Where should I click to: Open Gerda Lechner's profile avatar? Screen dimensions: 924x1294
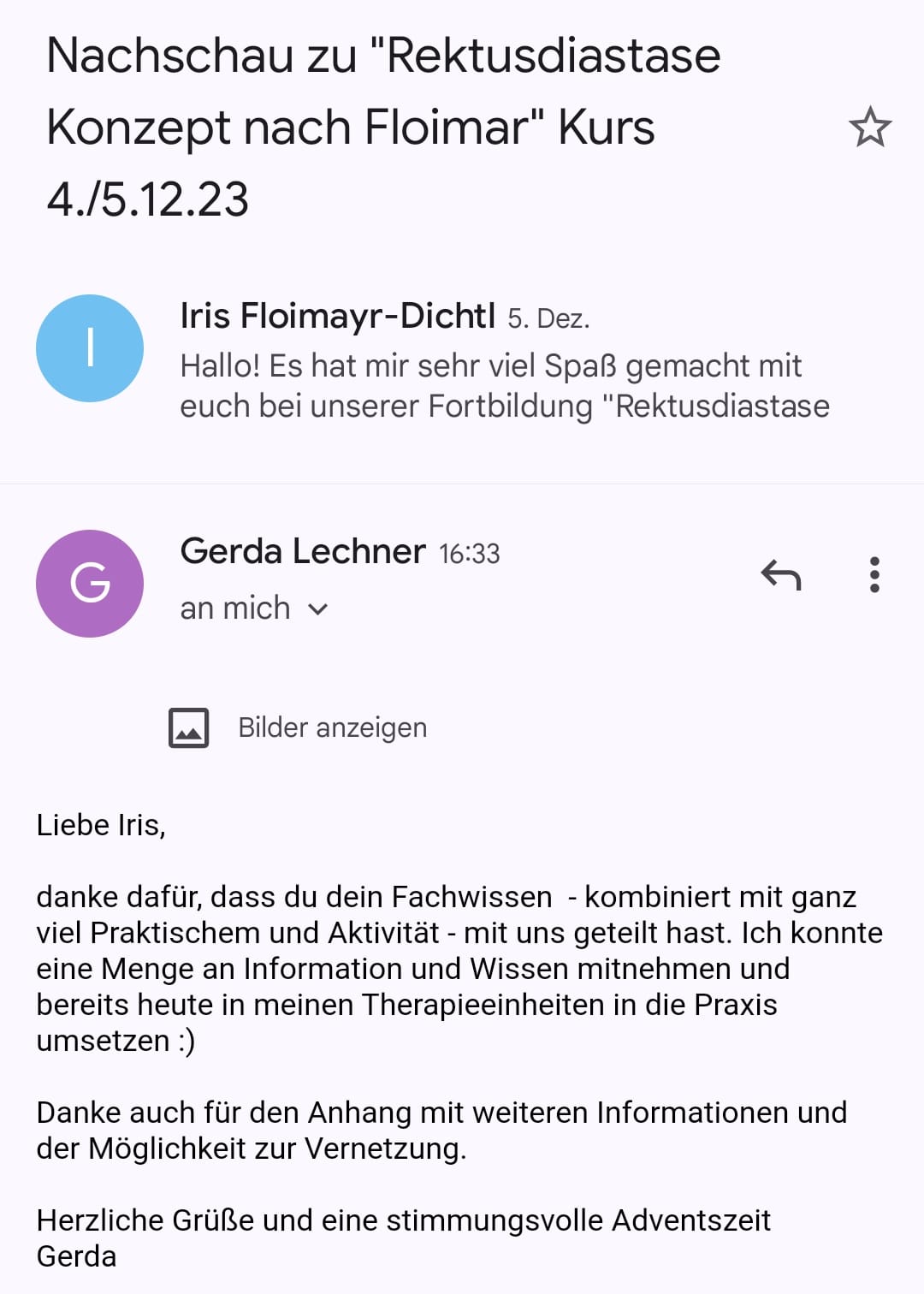coord(90,584)
